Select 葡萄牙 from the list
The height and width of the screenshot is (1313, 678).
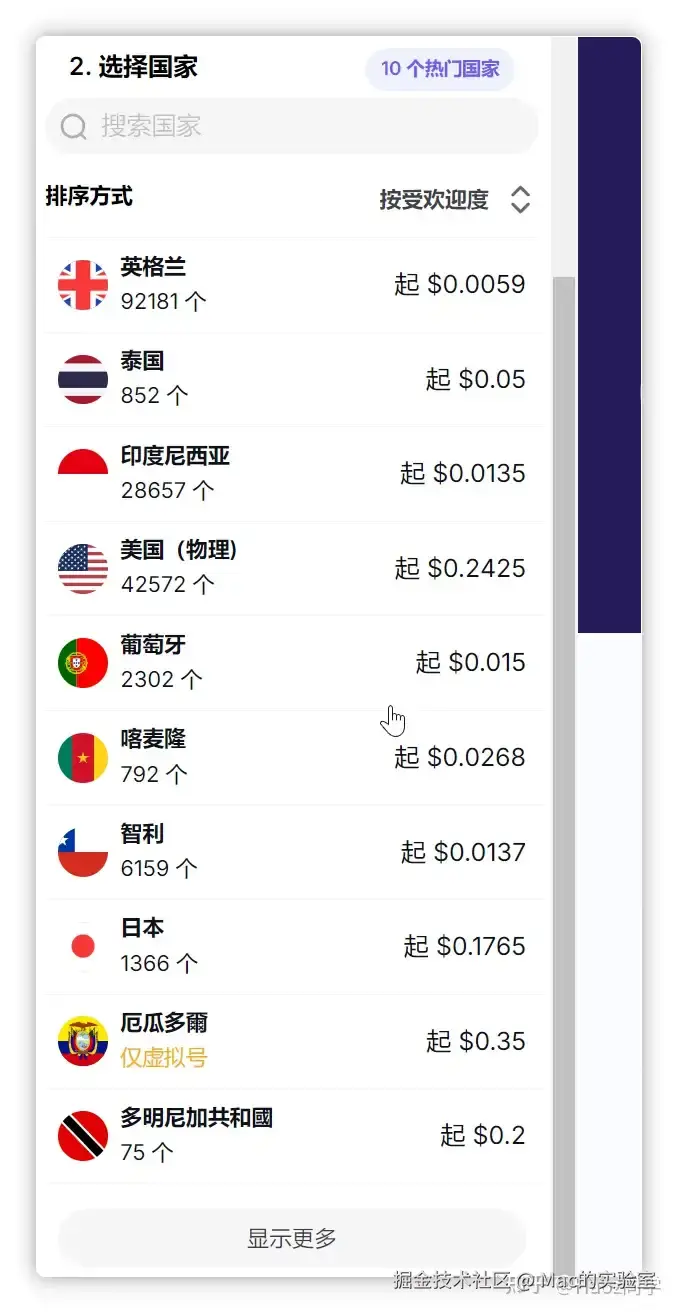pyautogui.click(x=290, y=662)
